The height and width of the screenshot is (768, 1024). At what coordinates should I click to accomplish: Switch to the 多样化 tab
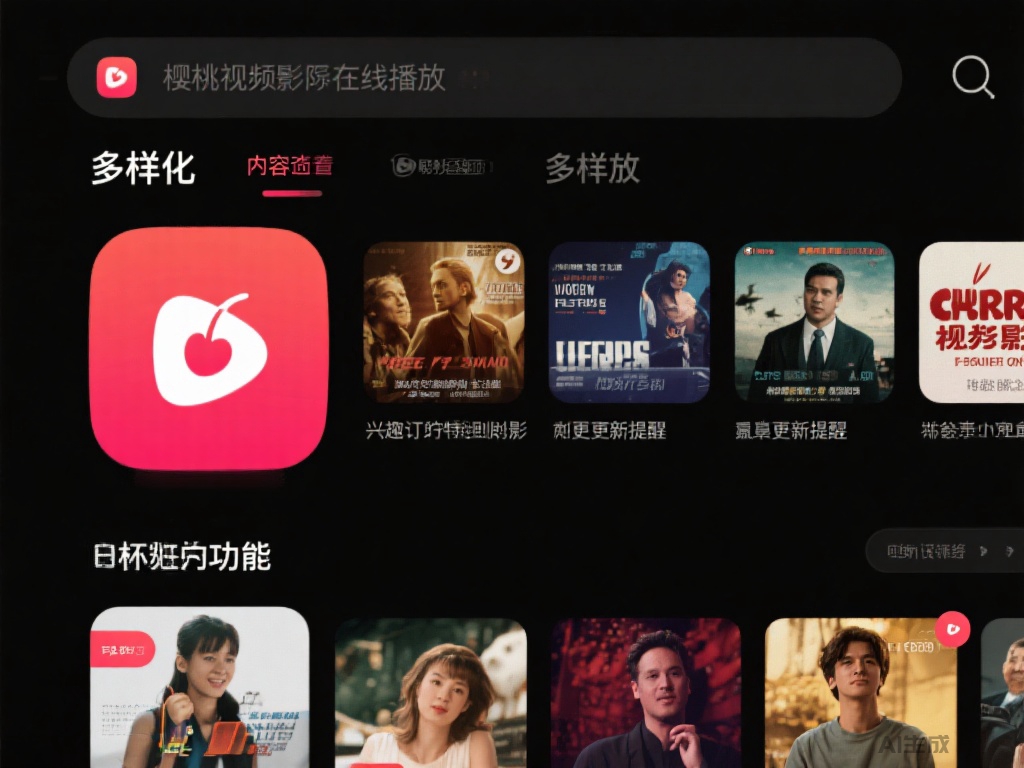pyautogui.click(x=143, y=168)
